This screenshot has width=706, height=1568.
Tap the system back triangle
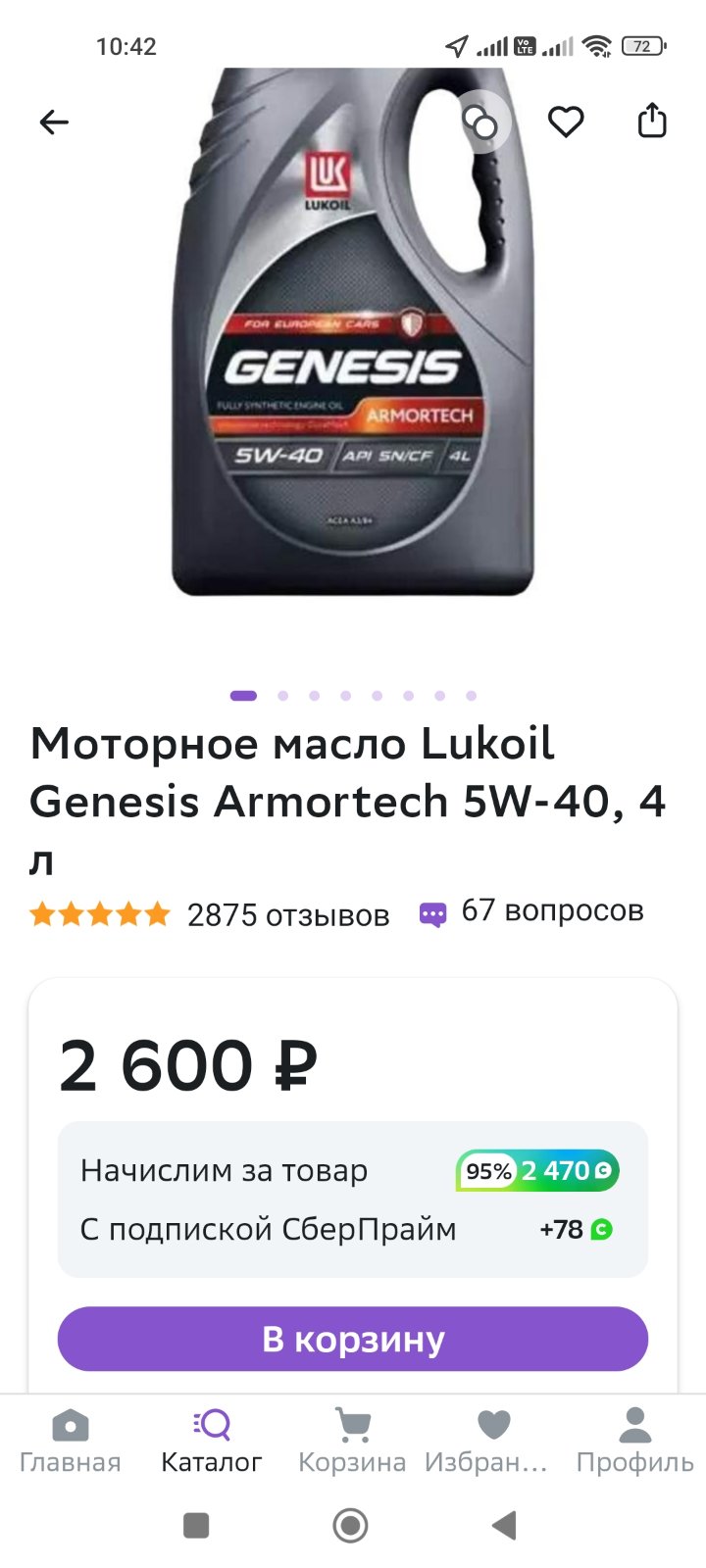click(x=504, y=1525)
